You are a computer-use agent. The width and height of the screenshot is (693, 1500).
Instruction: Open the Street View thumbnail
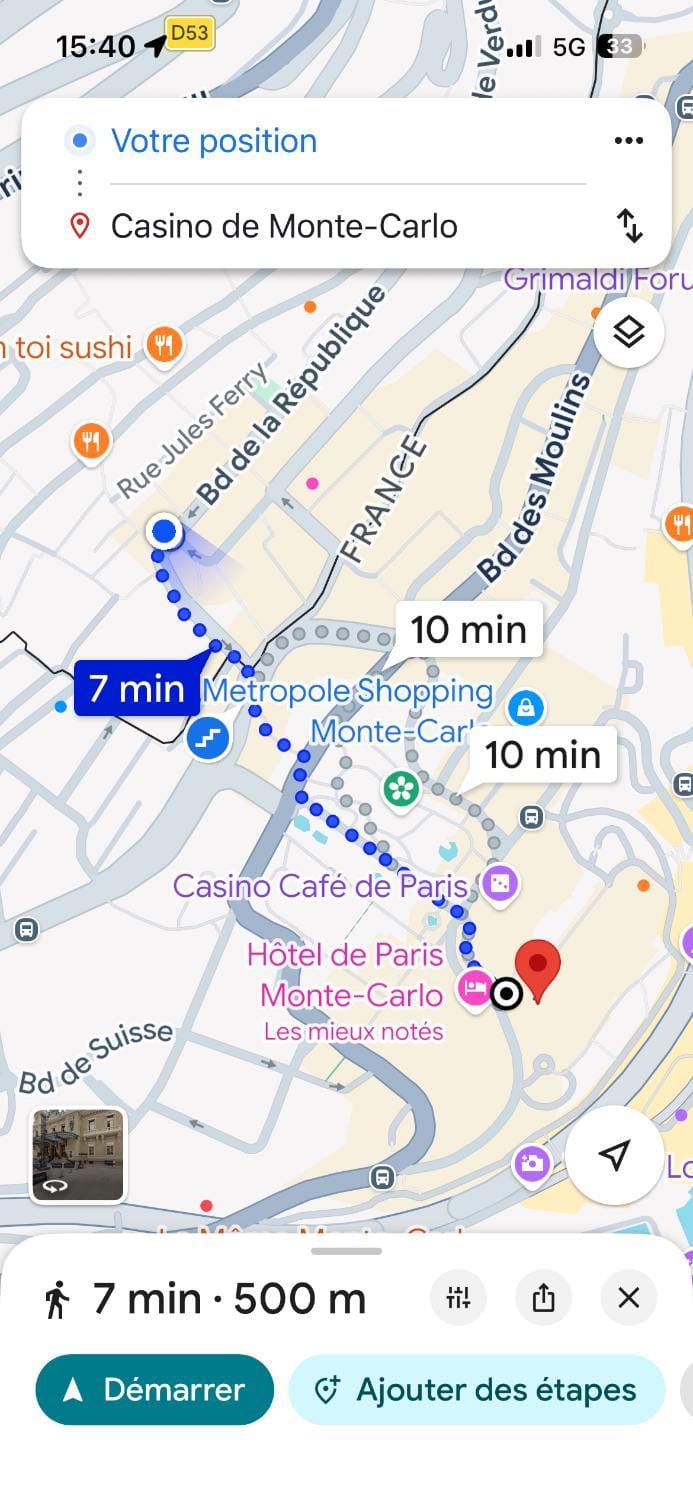(x=79, y=1155)
